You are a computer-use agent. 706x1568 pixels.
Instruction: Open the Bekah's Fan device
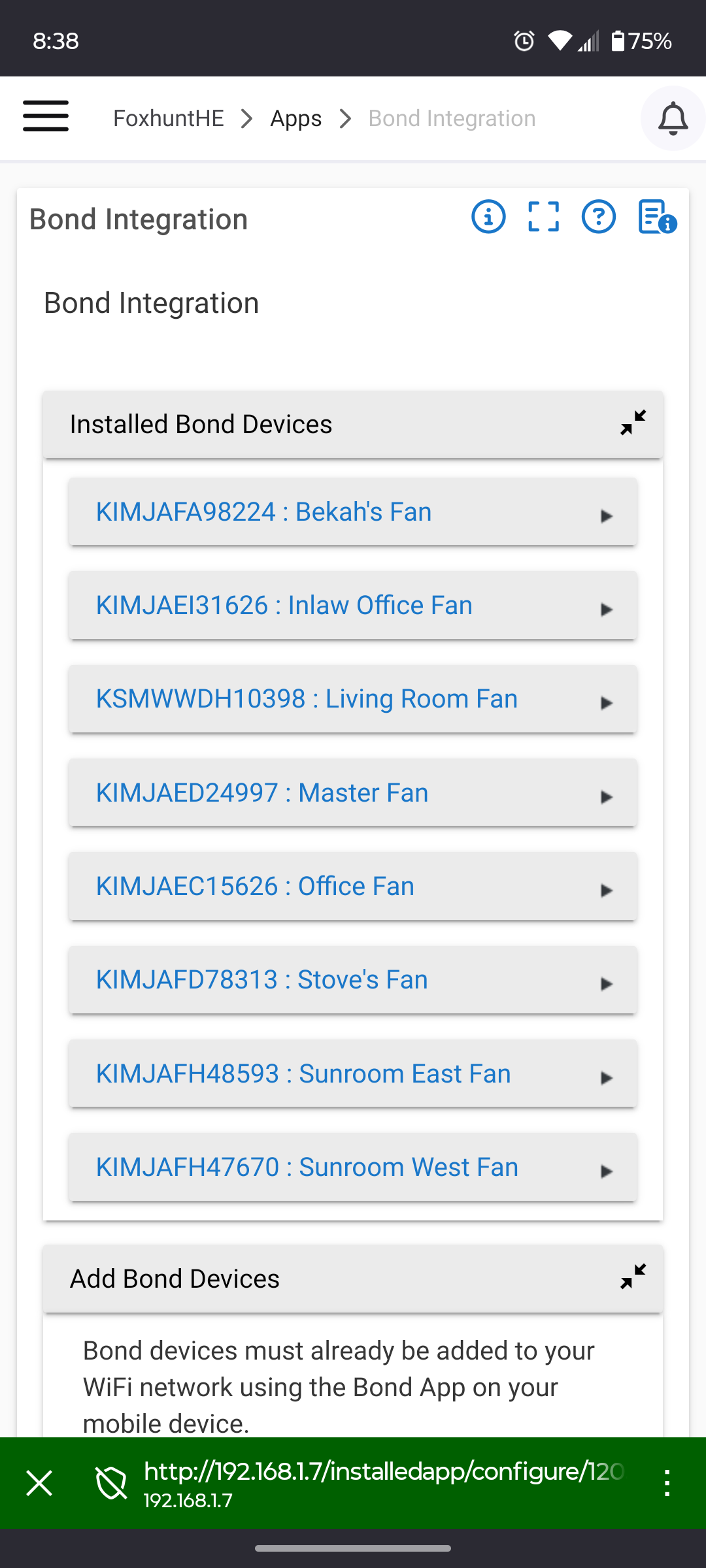point(352,512)
